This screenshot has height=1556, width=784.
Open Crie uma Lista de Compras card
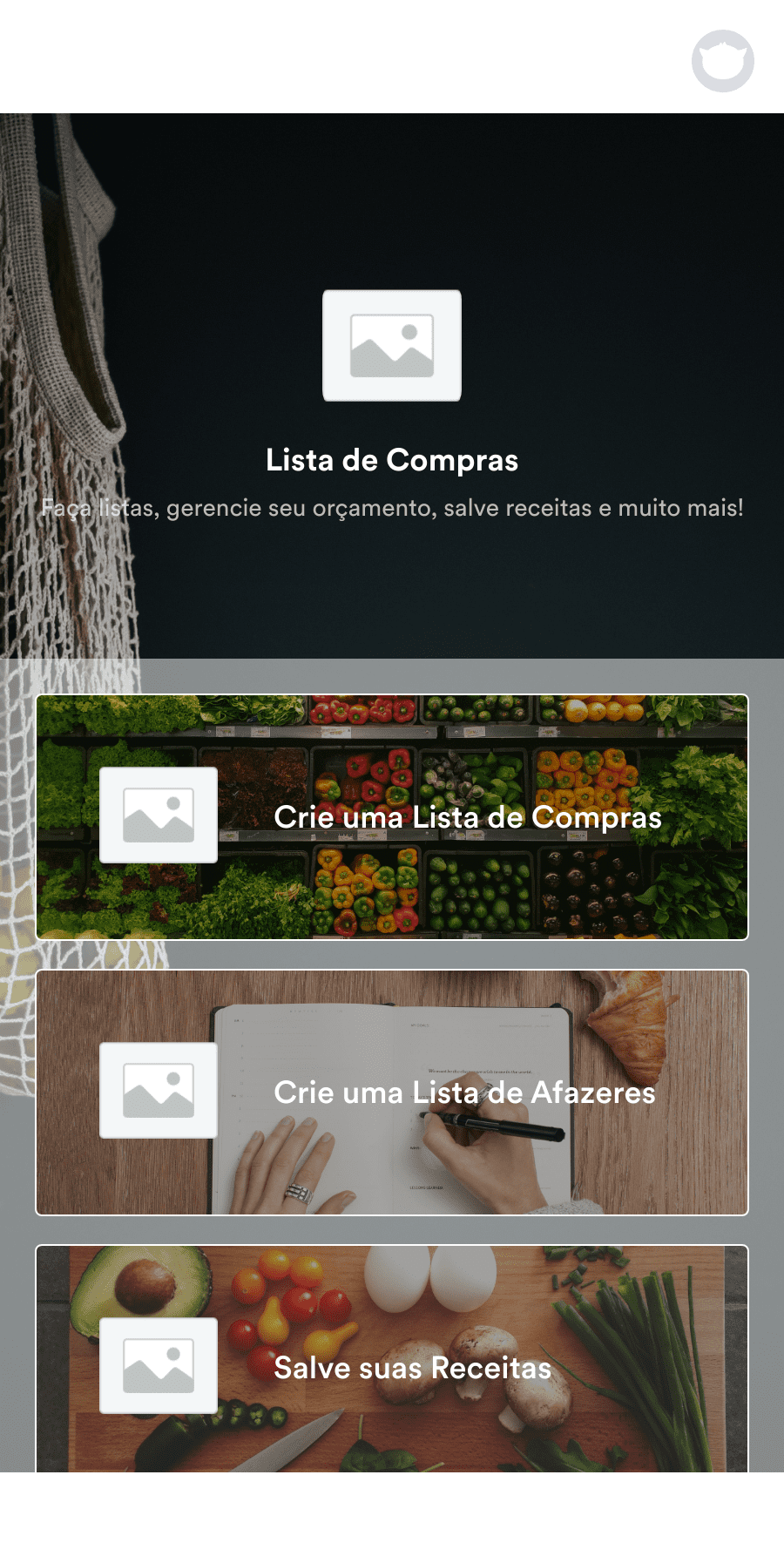coord(392,817)
